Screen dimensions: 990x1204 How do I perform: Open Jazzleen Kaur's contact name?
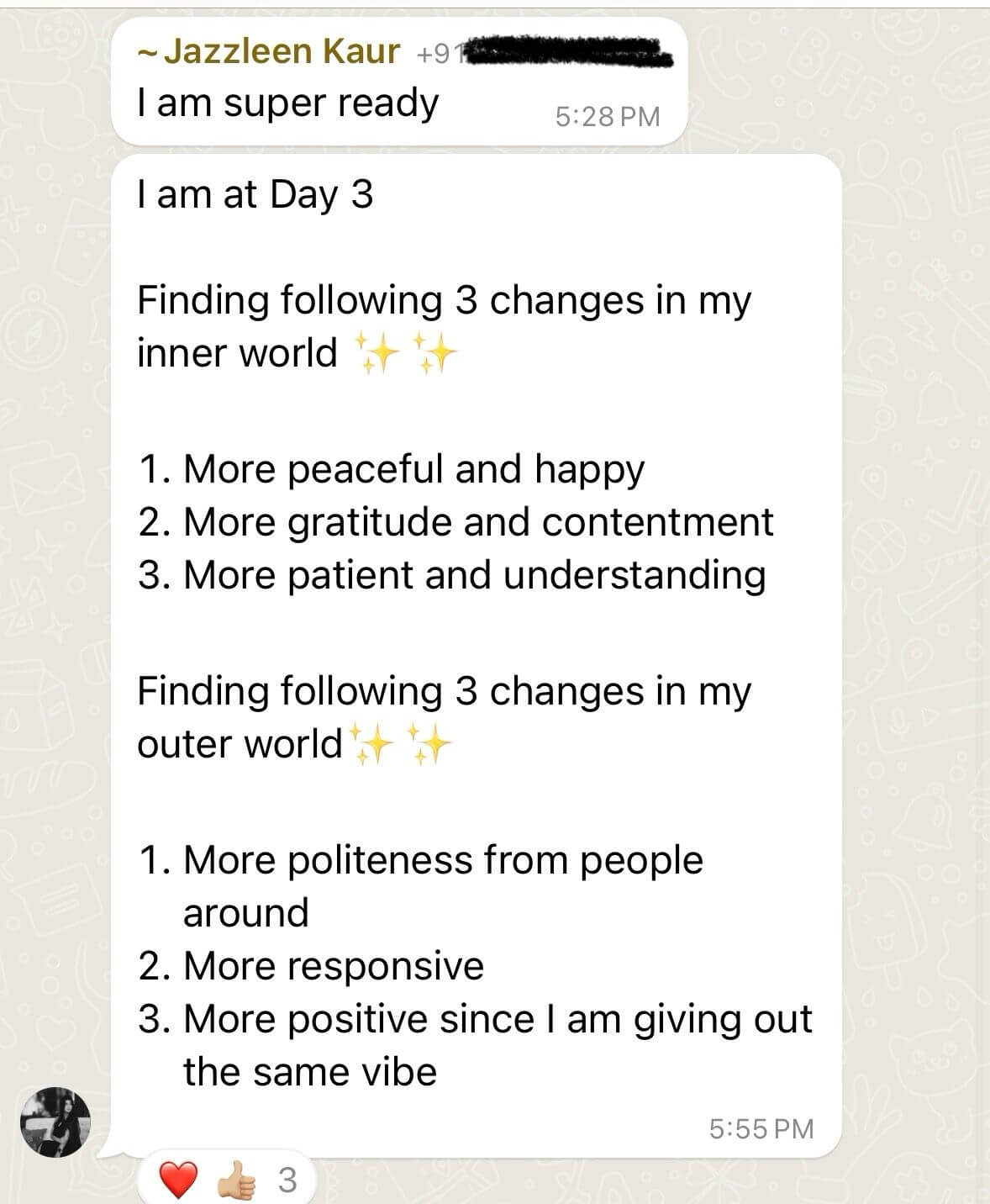click(281, 52)
